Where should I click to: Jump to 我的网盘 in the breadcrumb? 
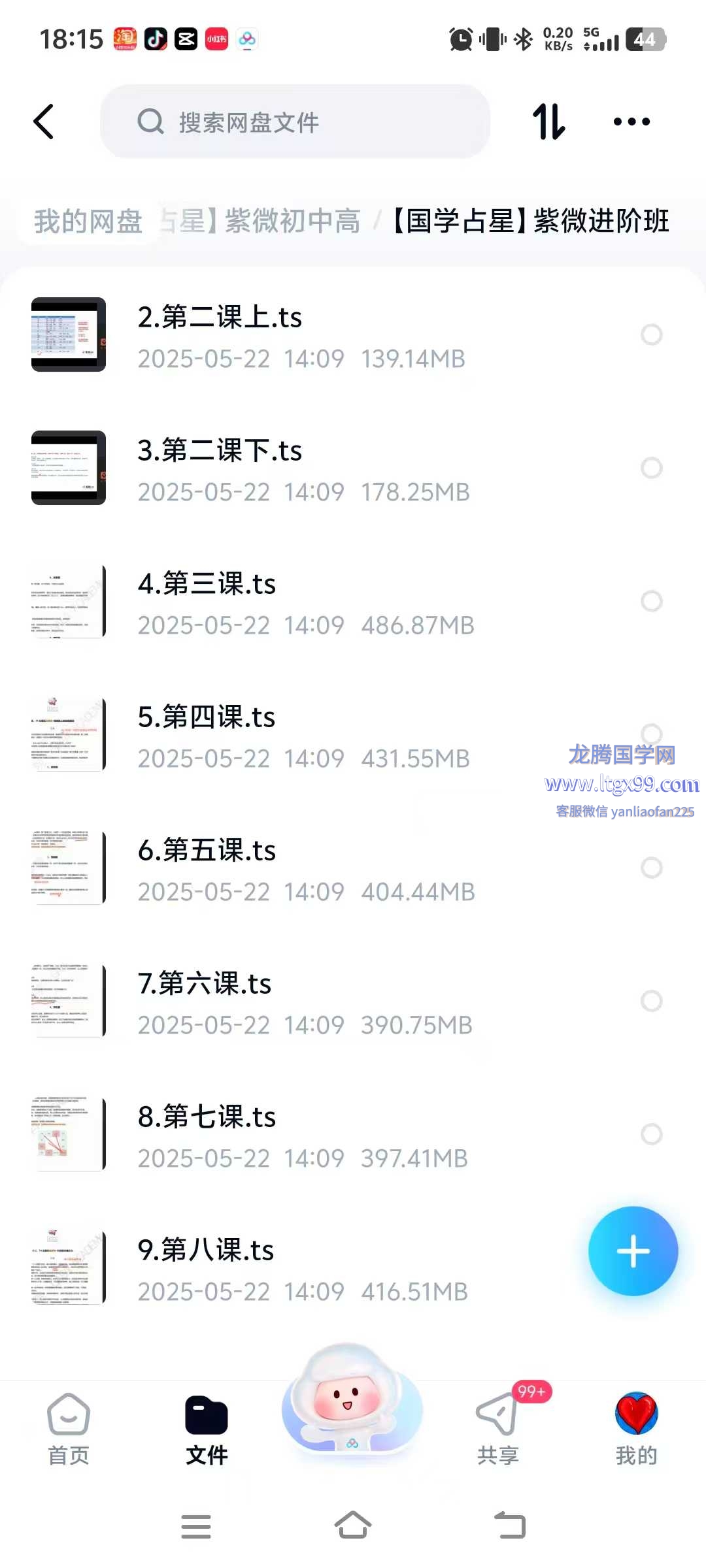[x=88, y=221]
